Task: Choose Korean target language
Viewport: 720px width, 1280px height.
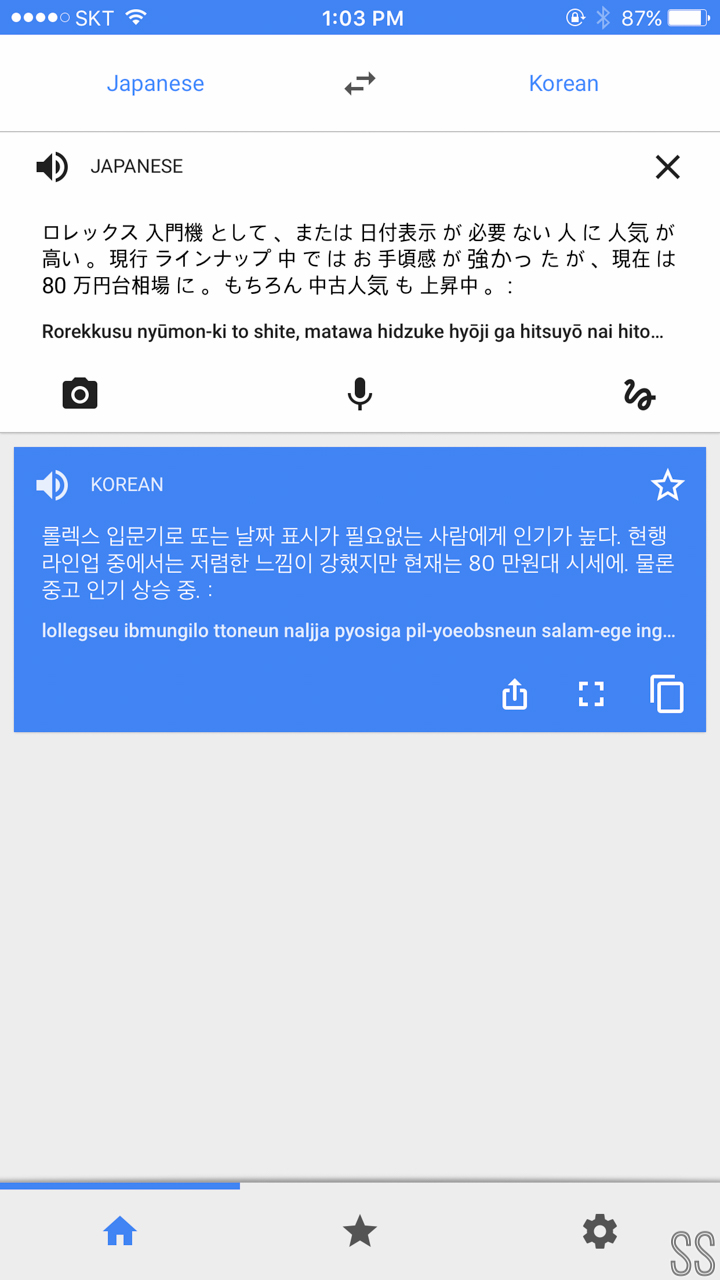Action: click(563, 84)
